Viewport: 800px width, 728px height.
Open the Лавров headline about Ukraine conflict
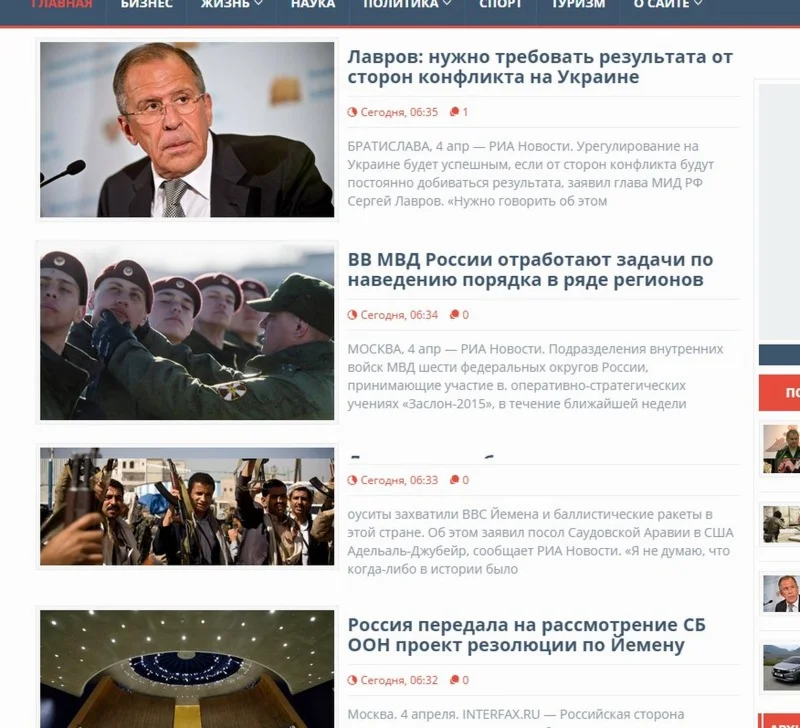540,67
